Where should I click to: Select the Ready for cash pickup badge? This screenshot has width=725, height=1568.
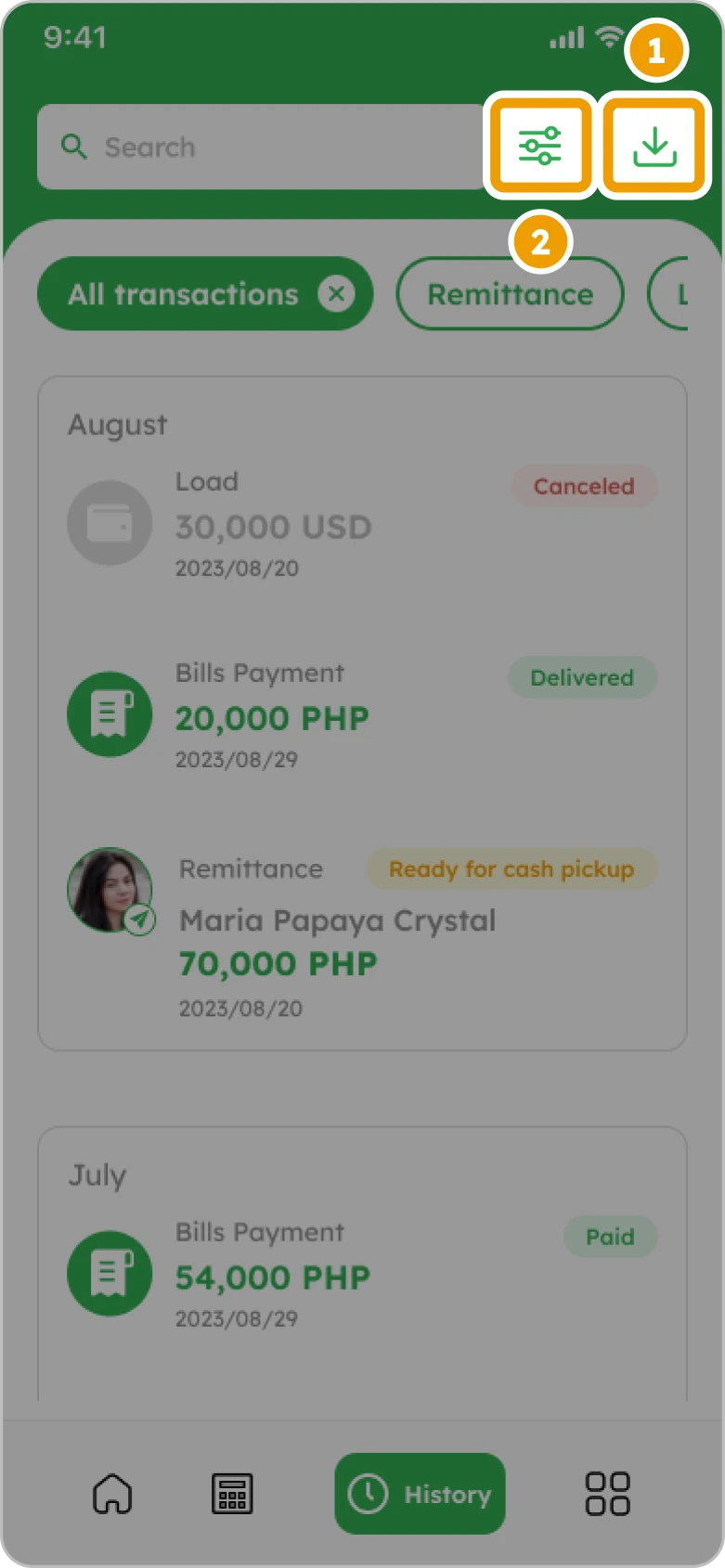pos(511,868)
